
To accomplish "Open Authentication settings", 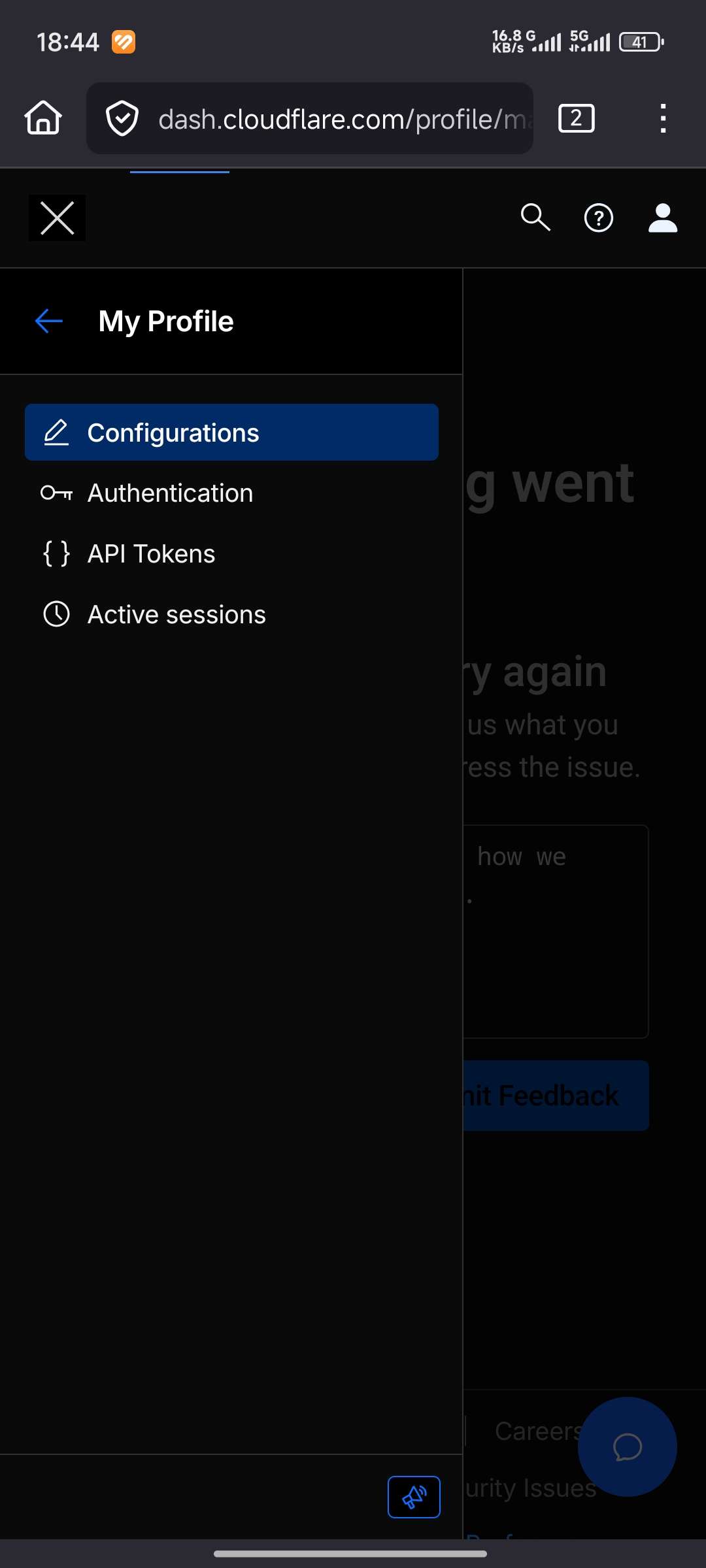I will click(170, 493).
